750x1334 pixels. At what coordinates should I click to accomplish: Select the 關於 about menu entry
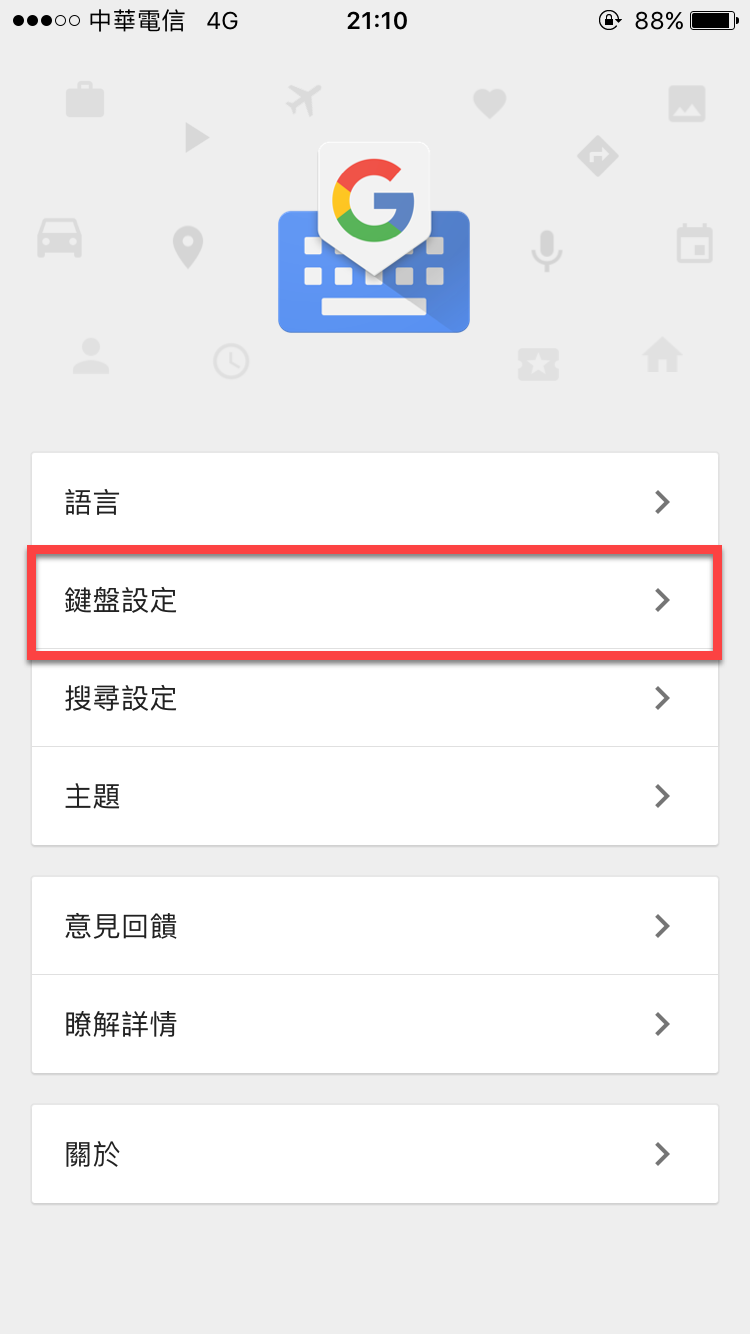pyautogui.click(x=373, y=1154)
